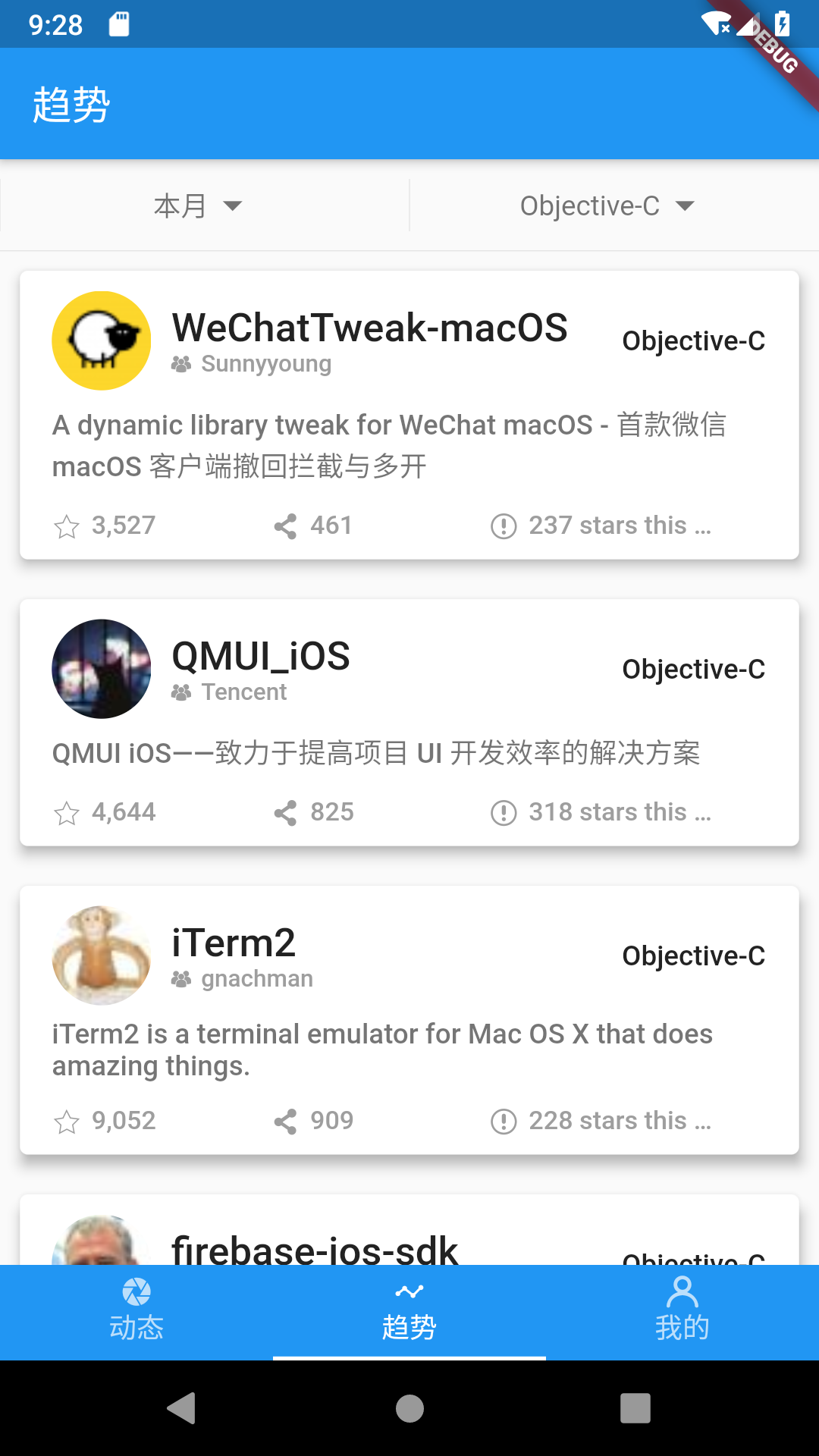Tap the 趋势 tab in bottom bar
Image resolution: width=819 pixels, height=1456 pixels.
point(409,1312)
